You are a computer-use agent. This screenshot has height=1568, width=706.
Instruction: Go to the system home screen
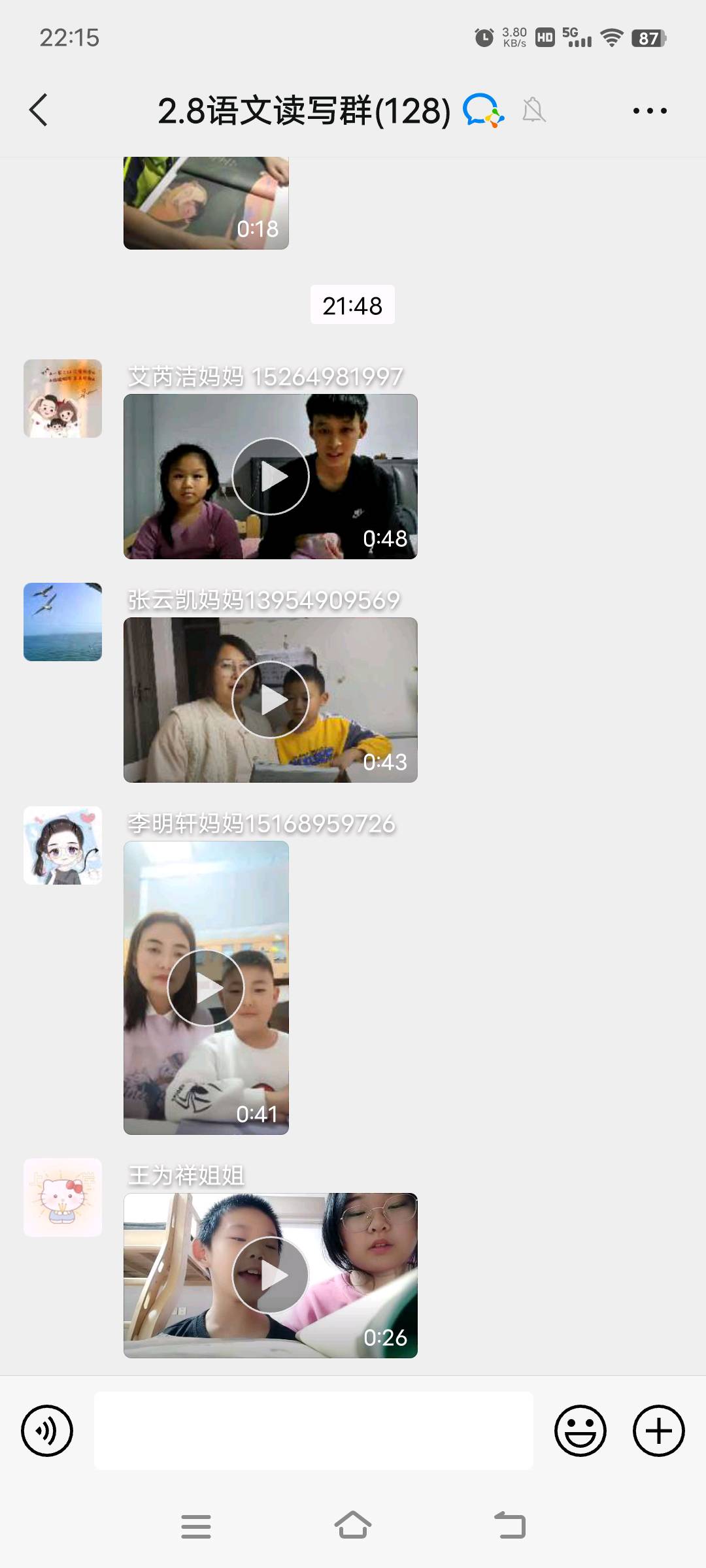(x=353, y=1526)
